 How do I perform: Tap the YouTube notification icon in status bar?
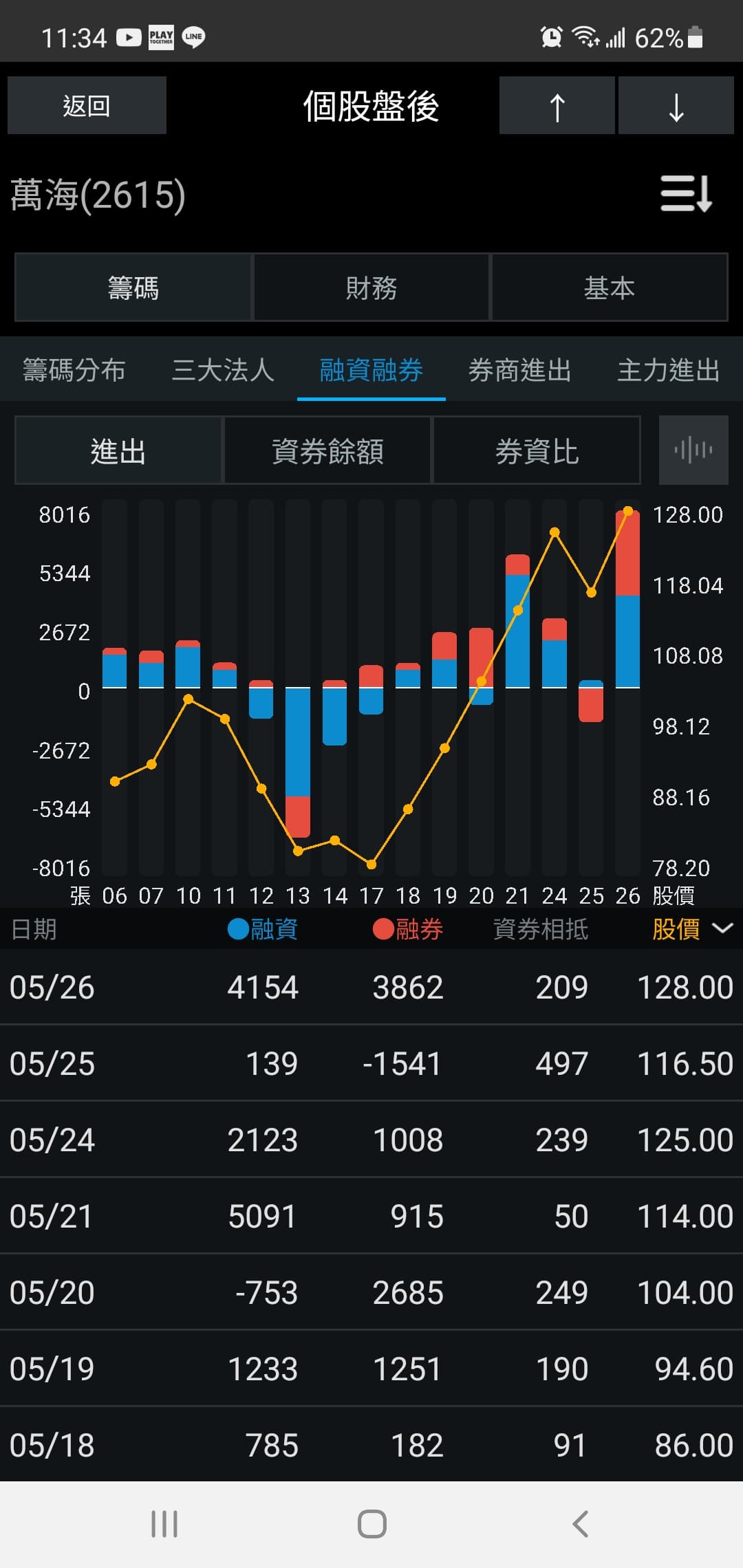click(128, 38)
